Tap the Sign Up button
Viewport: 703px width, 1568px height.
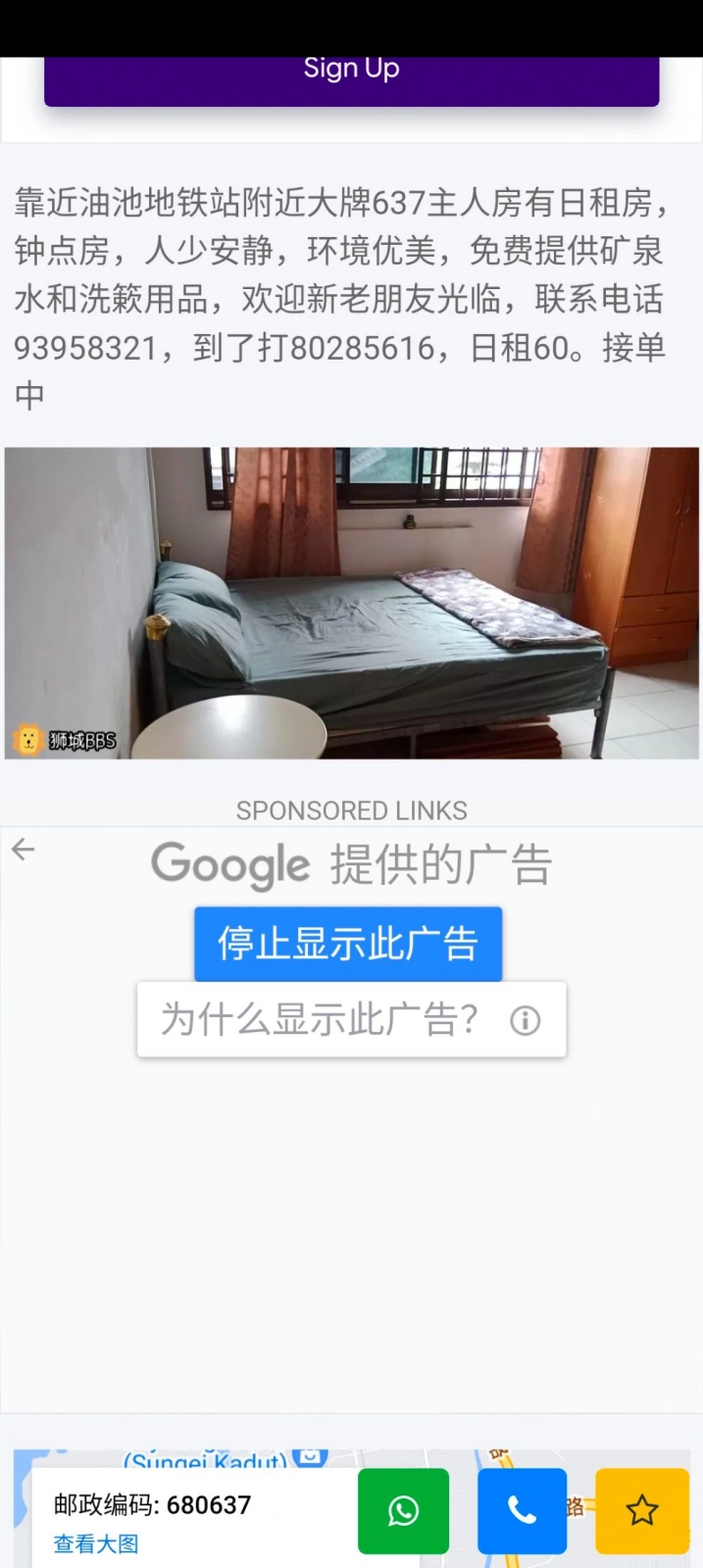coord(351,78)
